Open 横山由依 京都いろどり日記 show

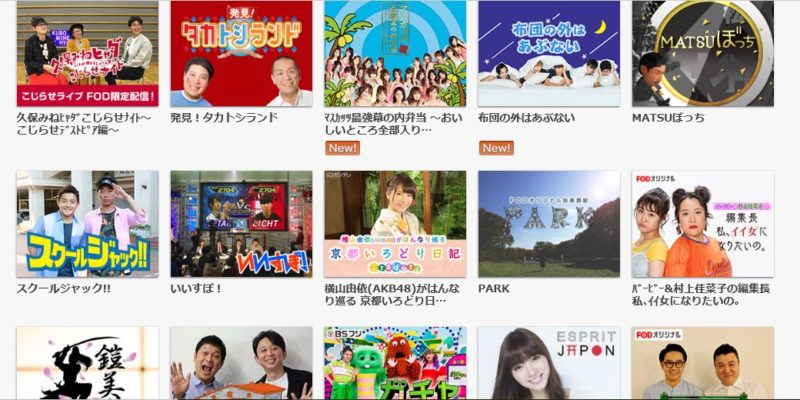click(x=395, y=224)
